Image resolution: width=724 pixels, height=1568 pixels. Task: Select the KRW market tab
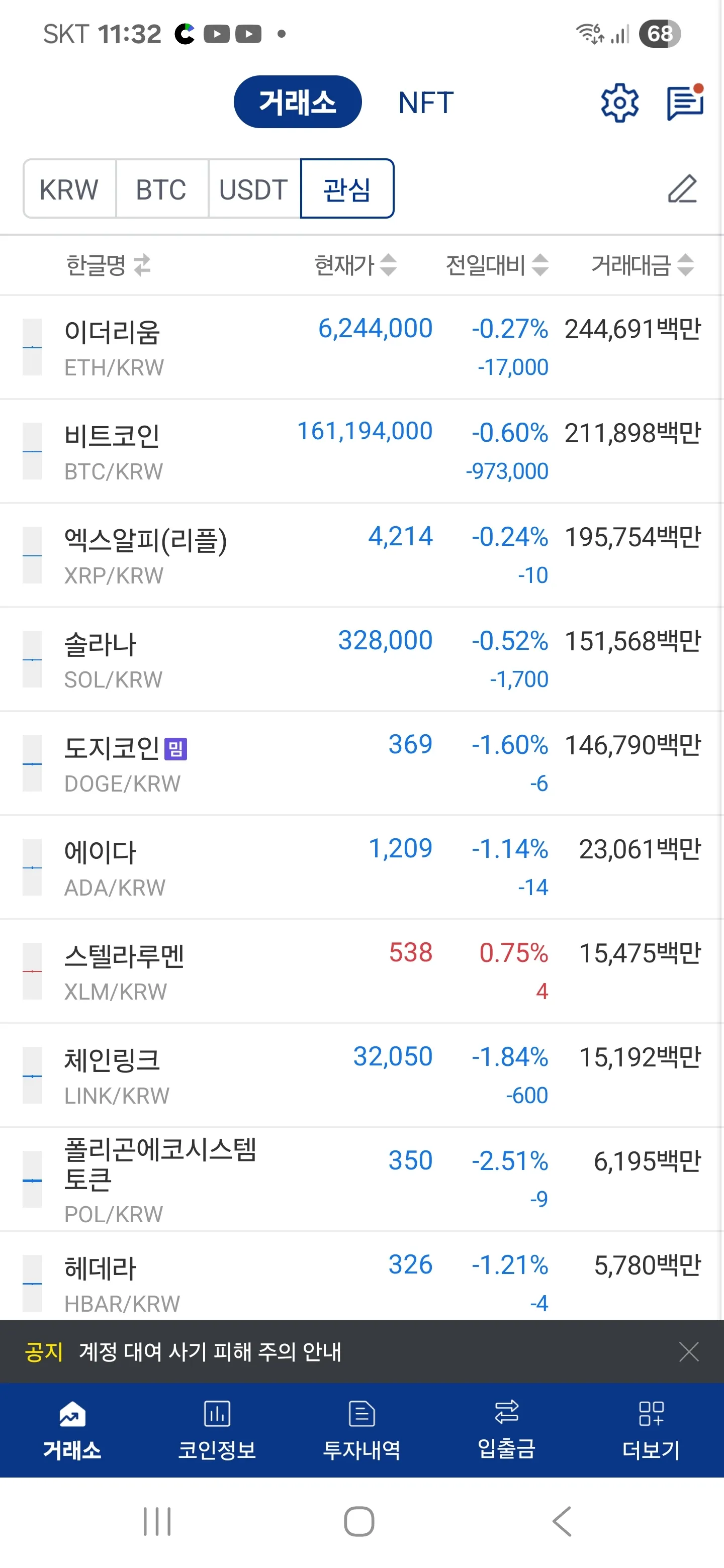[69, 188]
